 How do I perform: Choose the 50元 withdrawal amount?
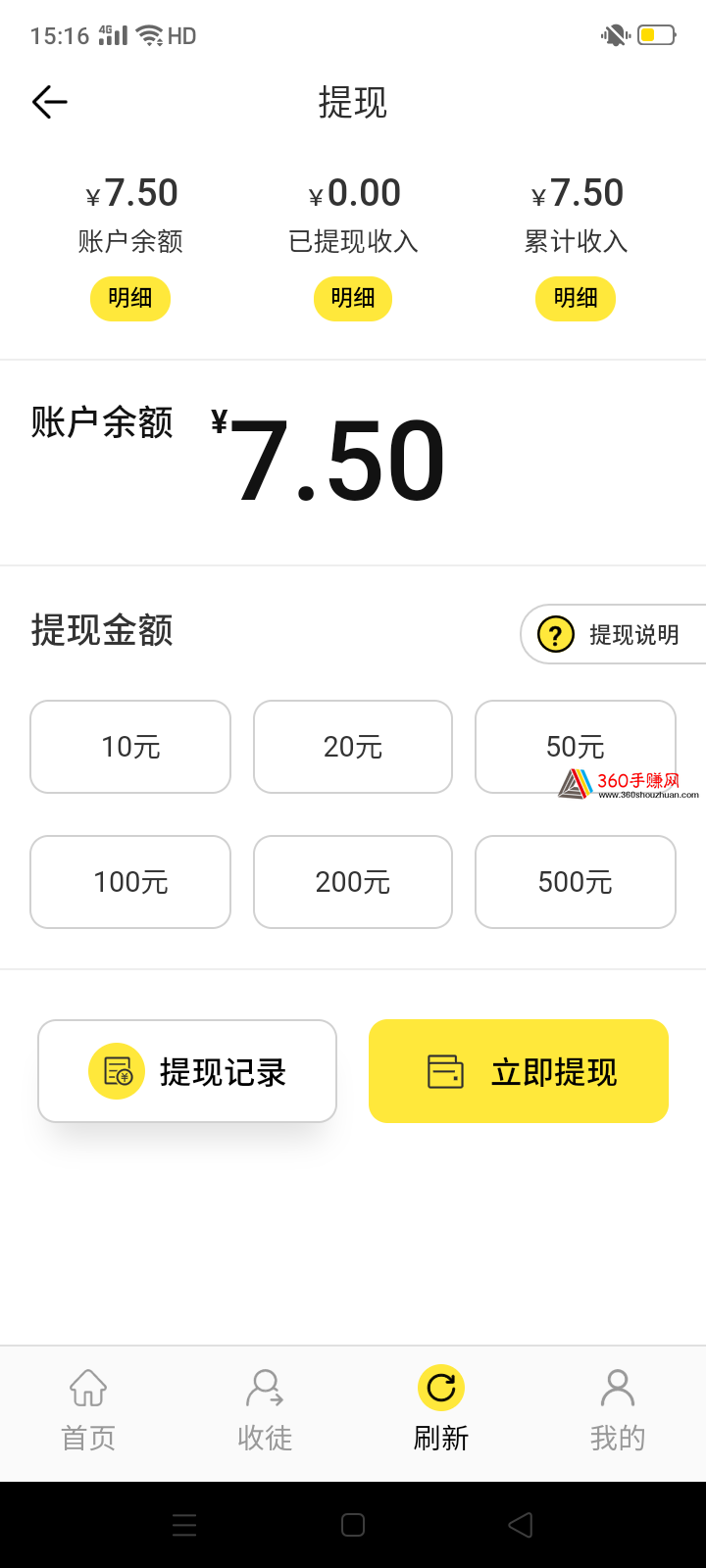576,747
